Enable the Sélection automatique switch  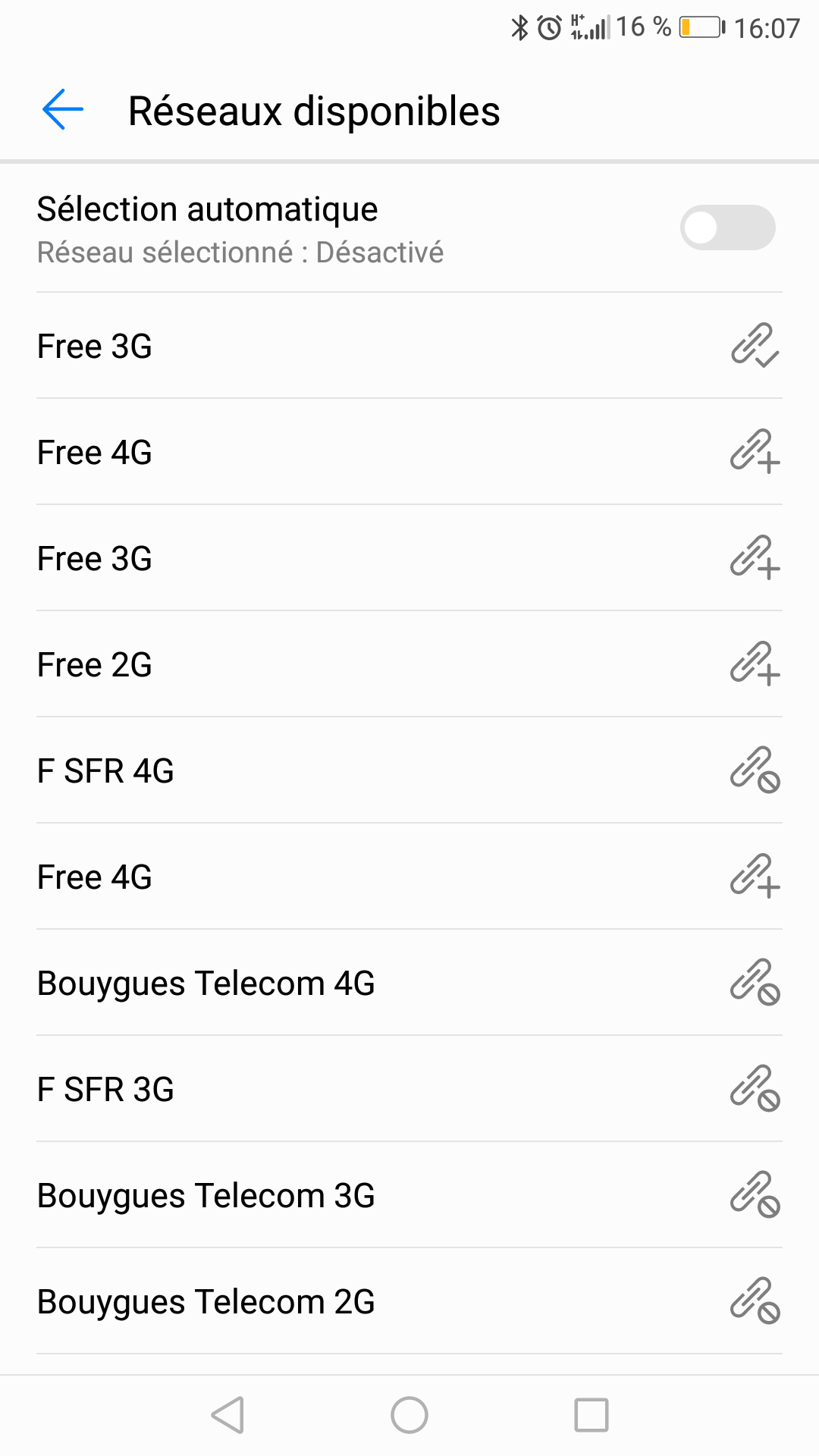[727, 227]
